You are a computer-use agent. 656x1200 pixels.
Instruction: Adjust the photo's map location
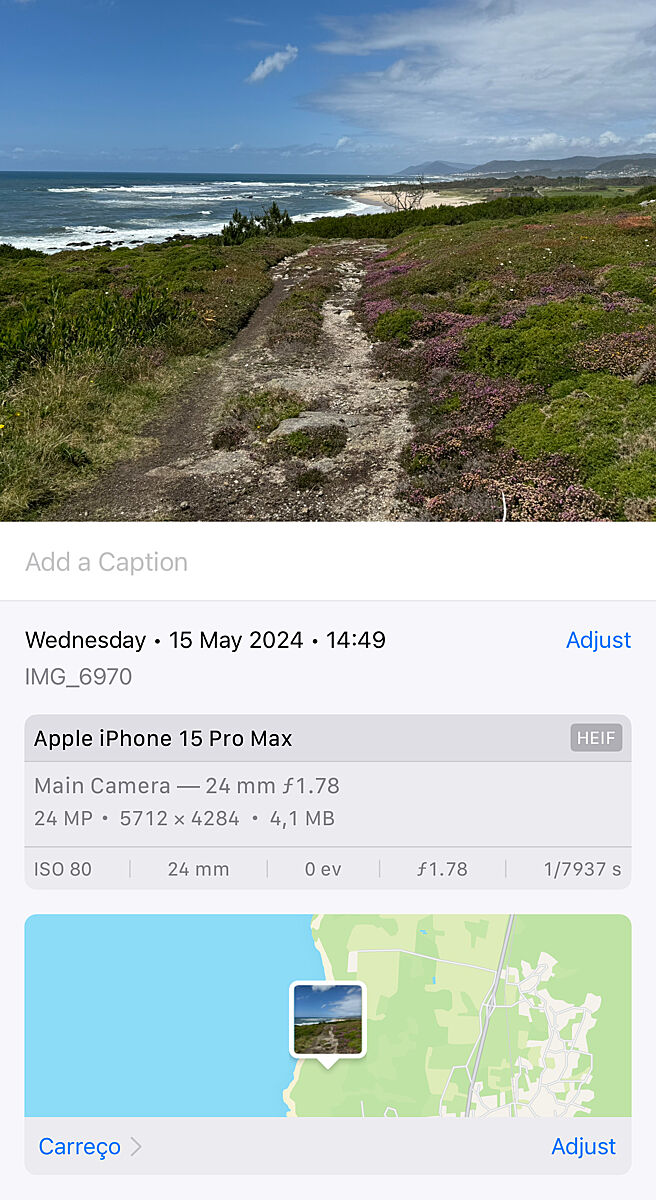pos(583,1146)
